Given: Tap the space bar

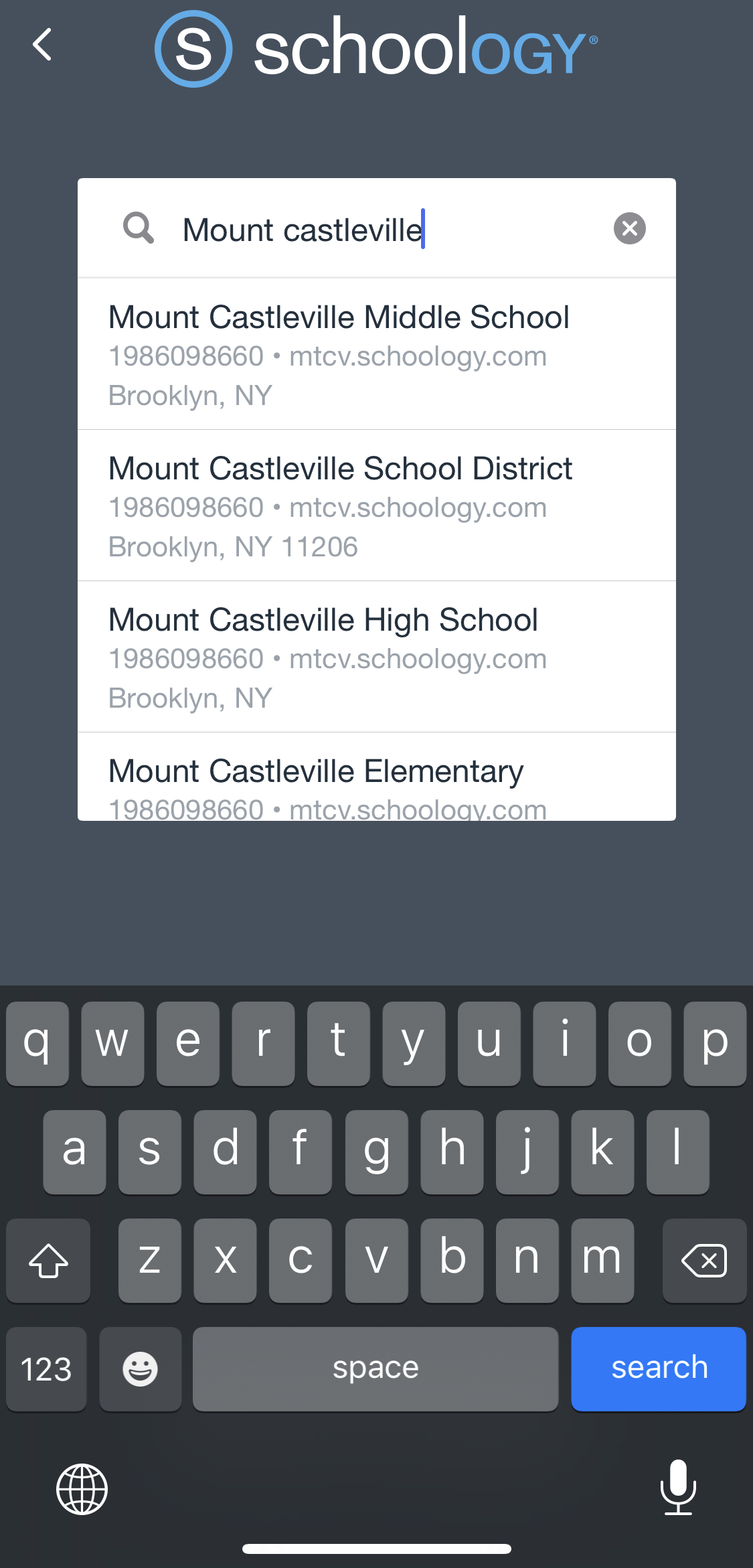Looking at the screenshot, I should [x=375, y=1368].
